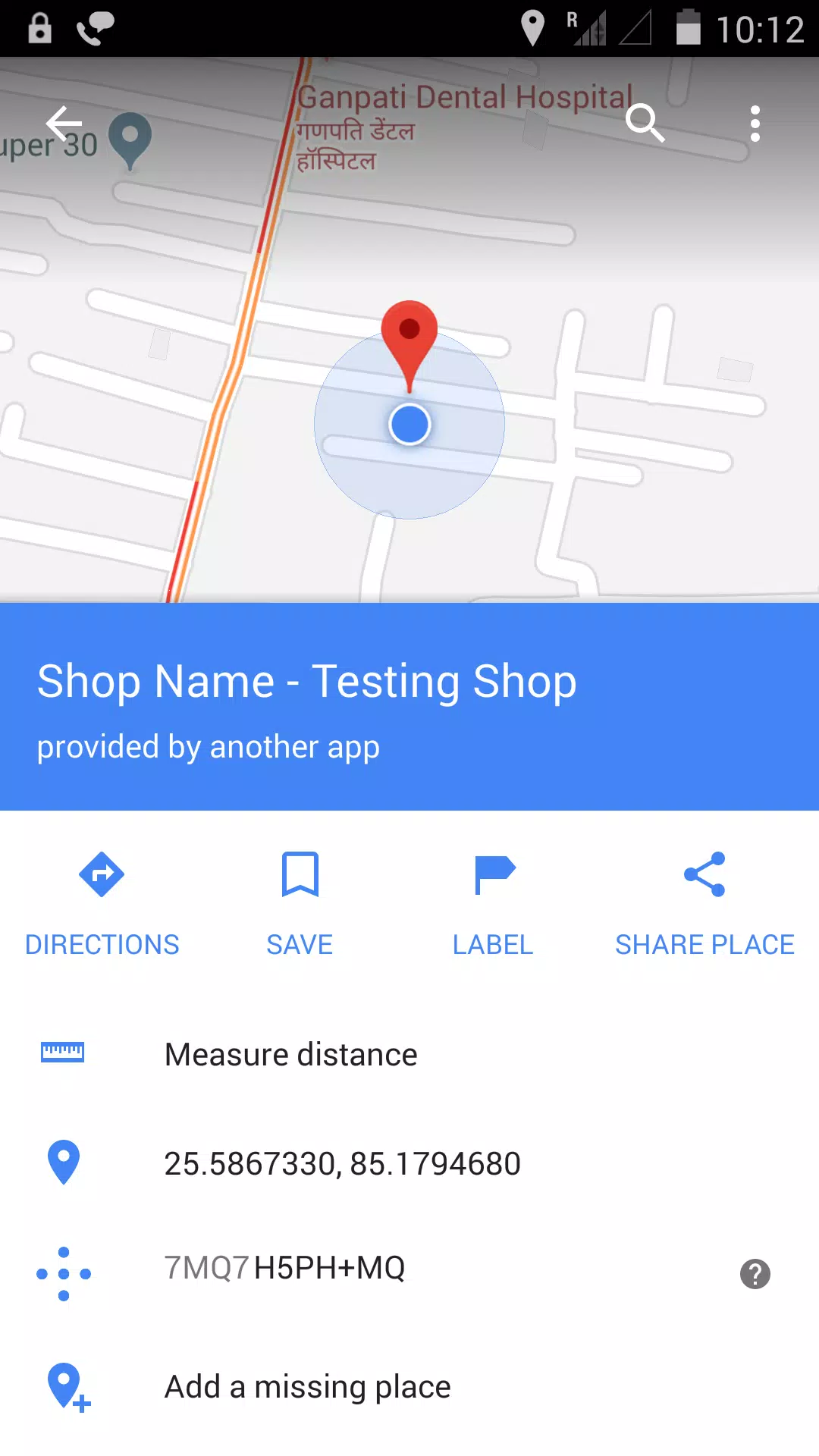819x1456 pixels.
Task: Get directions to Testing Shop
Action: pos(102,902)
